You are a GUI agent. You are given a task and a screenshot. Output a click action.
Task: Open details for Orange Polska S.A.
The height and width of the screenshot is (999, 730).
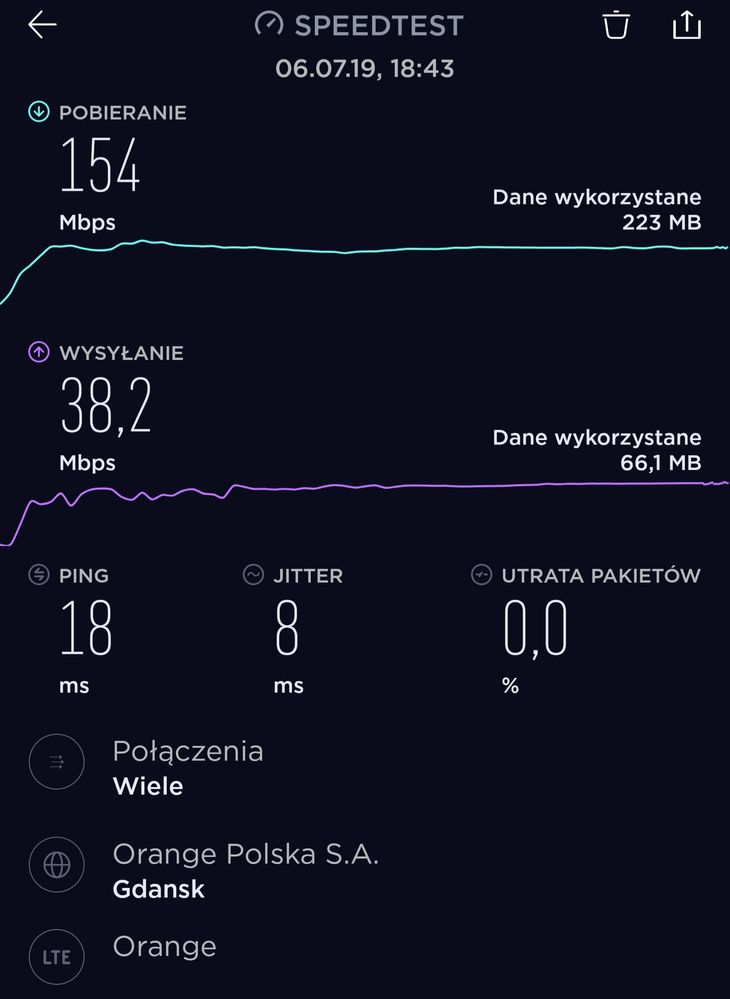click(x=246, y=854)
